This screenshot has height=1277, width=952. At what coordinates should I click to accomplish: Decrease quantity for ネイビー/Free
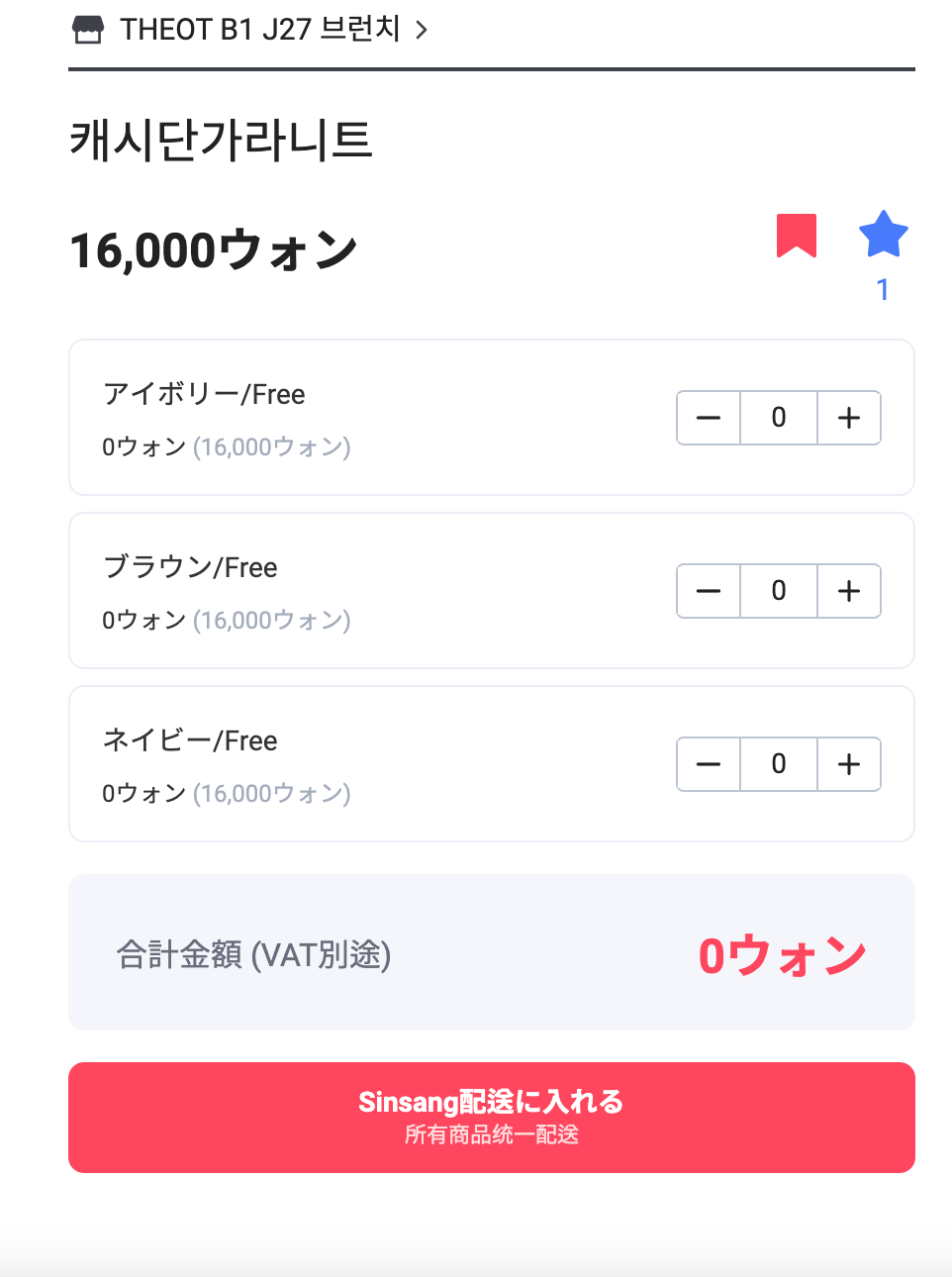coord(709,764)
